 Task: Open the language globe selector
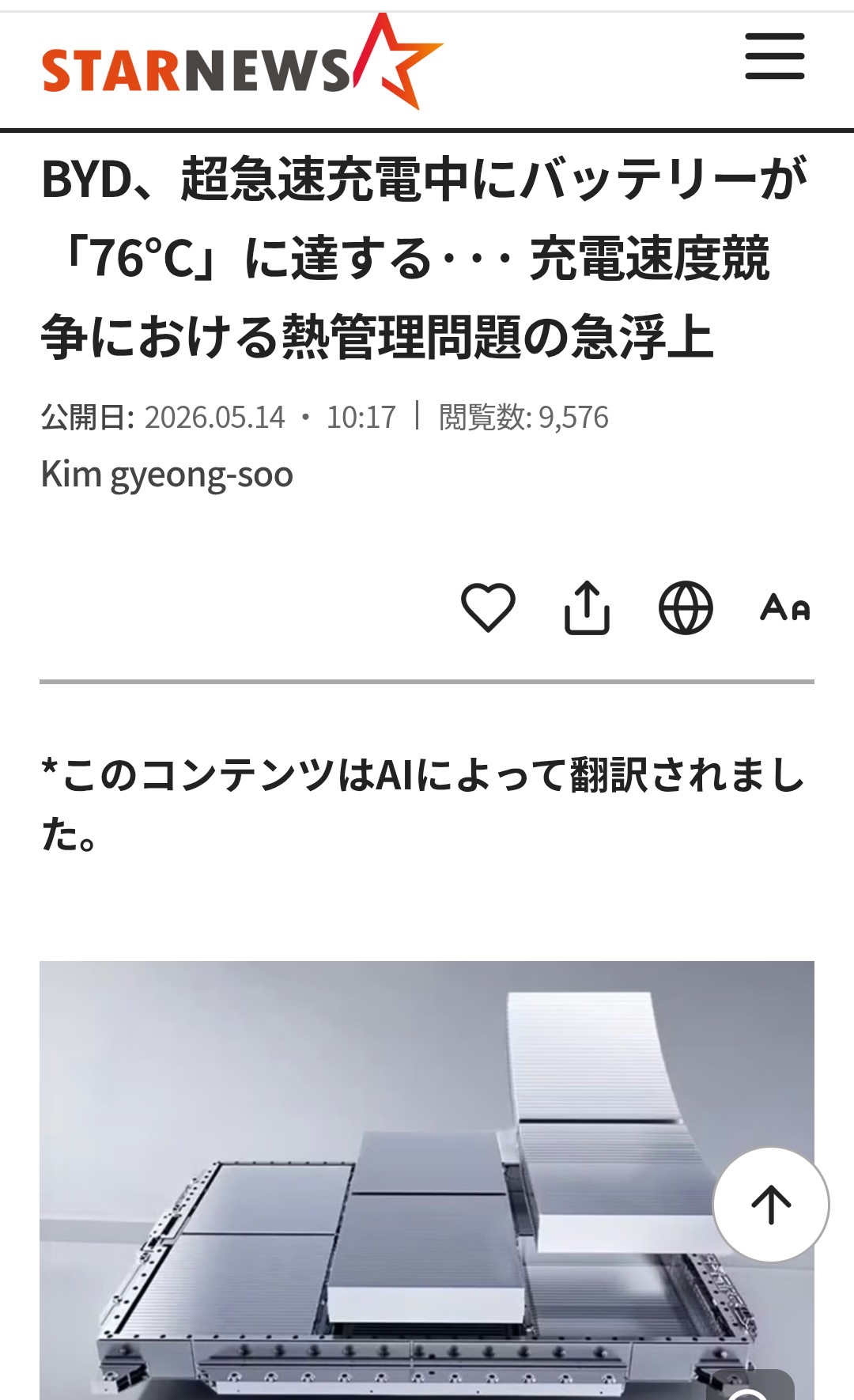[686, 607]
